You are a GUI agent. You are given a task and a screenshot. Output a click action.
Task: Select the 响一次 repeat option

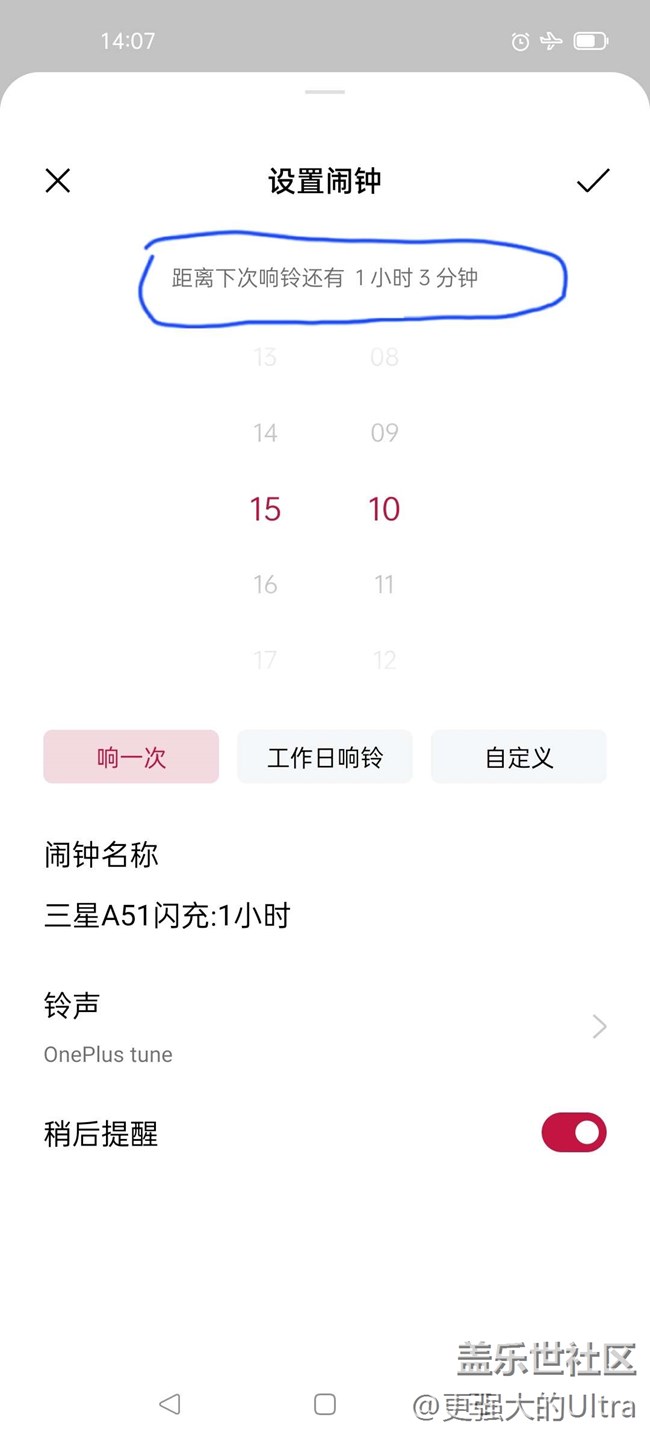click(131, 757)
